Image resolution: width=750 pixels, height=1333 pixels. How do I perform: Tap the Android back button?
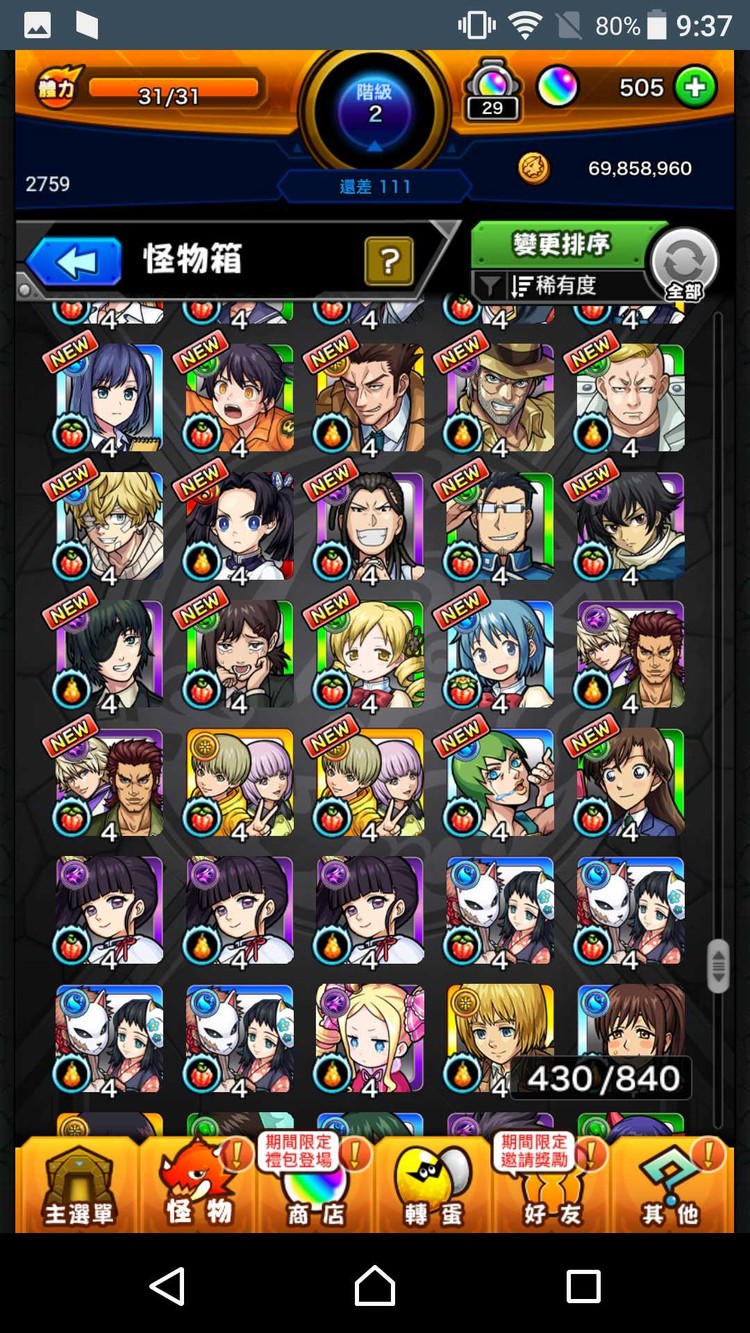[x=167, y=1285]
